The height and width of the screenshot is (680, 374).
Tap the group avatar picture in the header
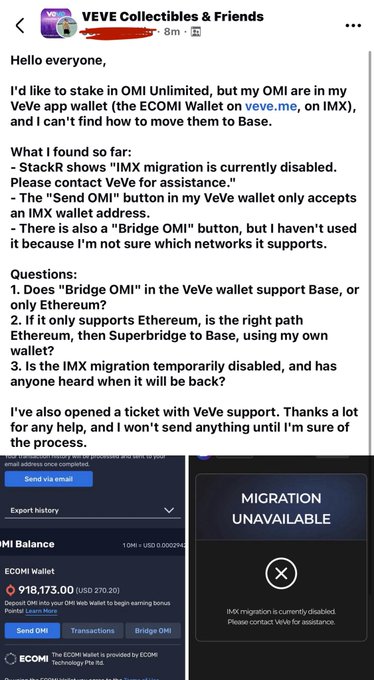(x=58, y=23)
